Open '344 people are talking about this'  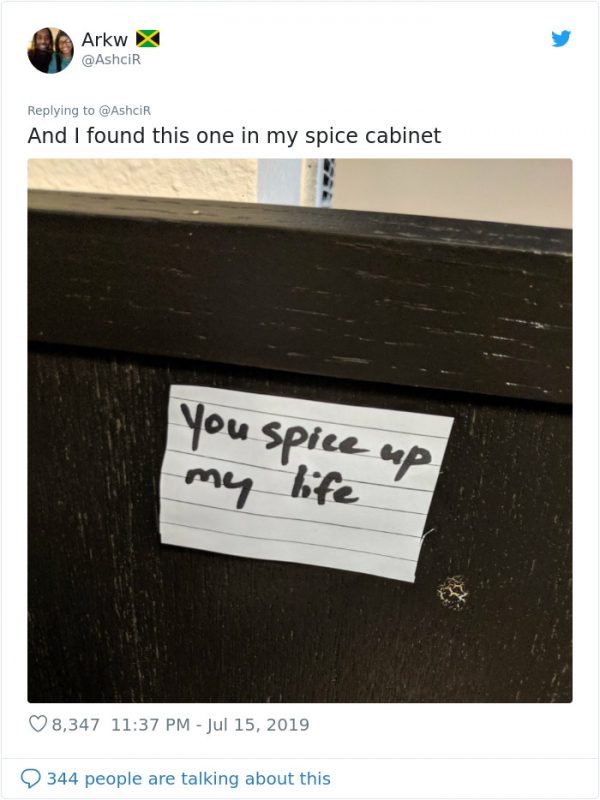(188, 778)
